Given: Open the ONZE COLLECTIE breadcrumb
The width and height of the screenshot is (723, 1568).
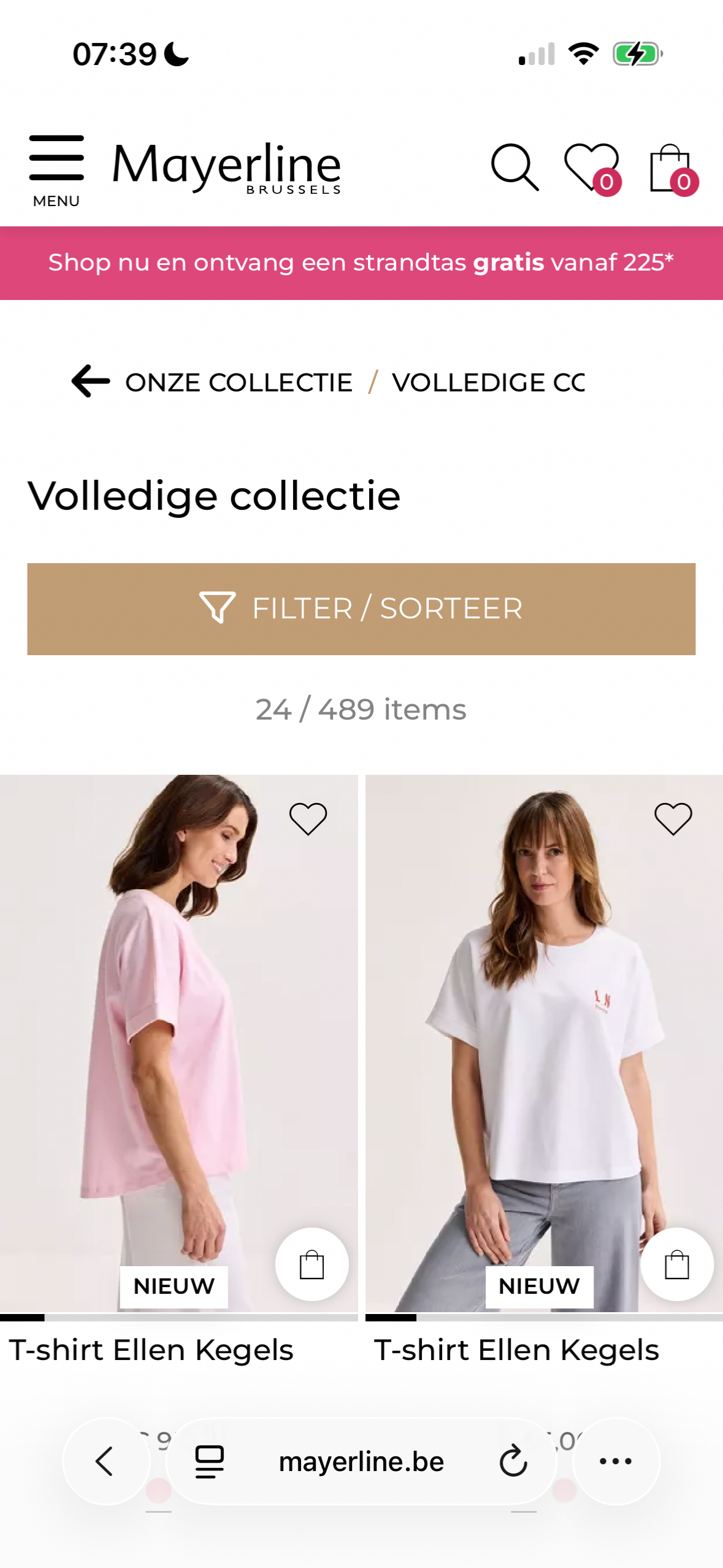Looking at the screenshot, I should coord(239,382).
